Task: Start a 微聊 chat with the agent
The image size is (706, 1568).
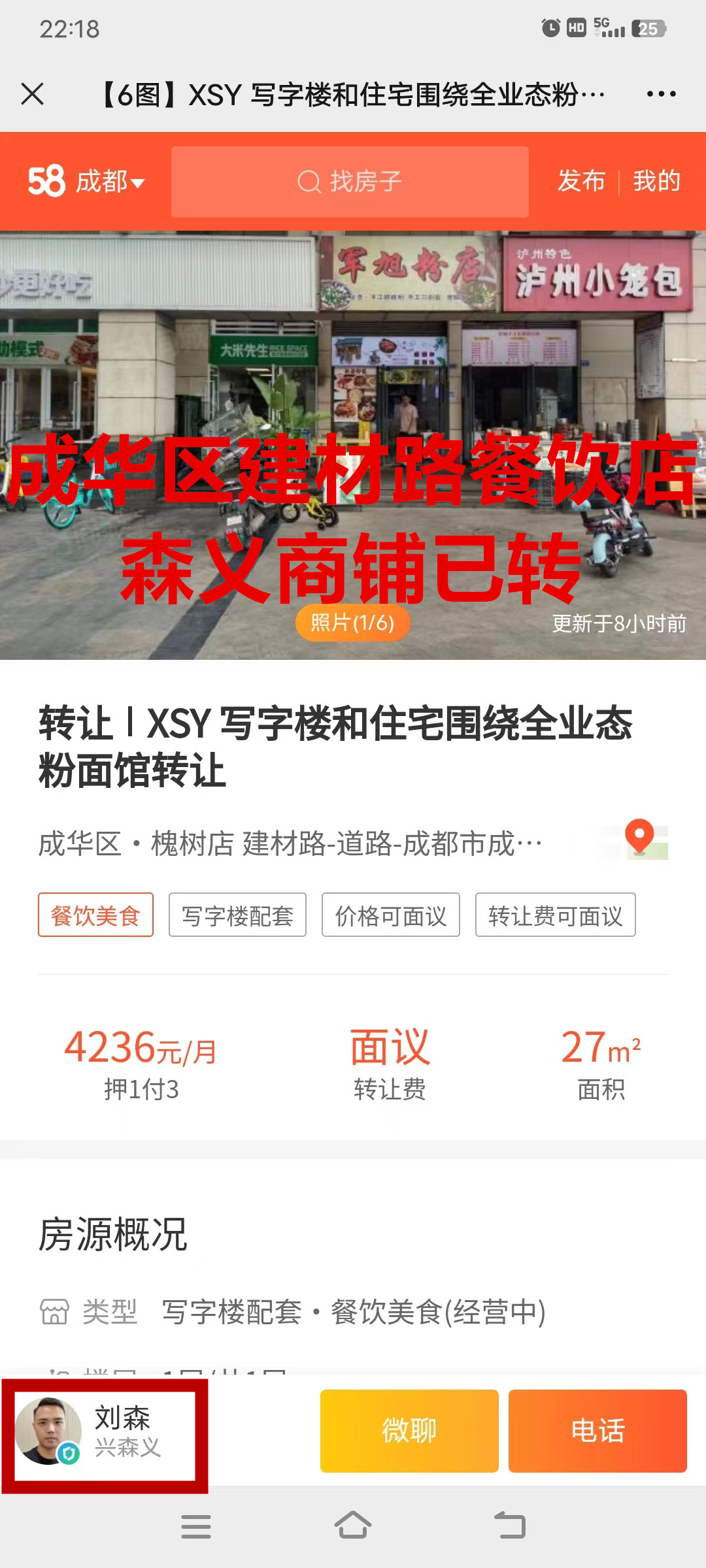Action: click(409, 1431)
